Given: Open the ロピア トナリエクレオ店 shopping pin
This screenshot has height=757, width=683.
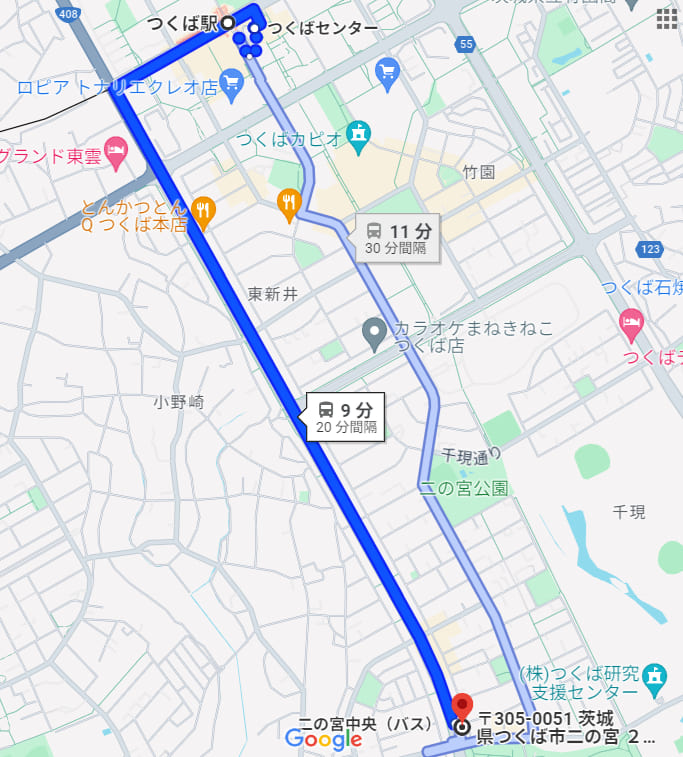Looking at the screenshot, I should coord(232,89).
